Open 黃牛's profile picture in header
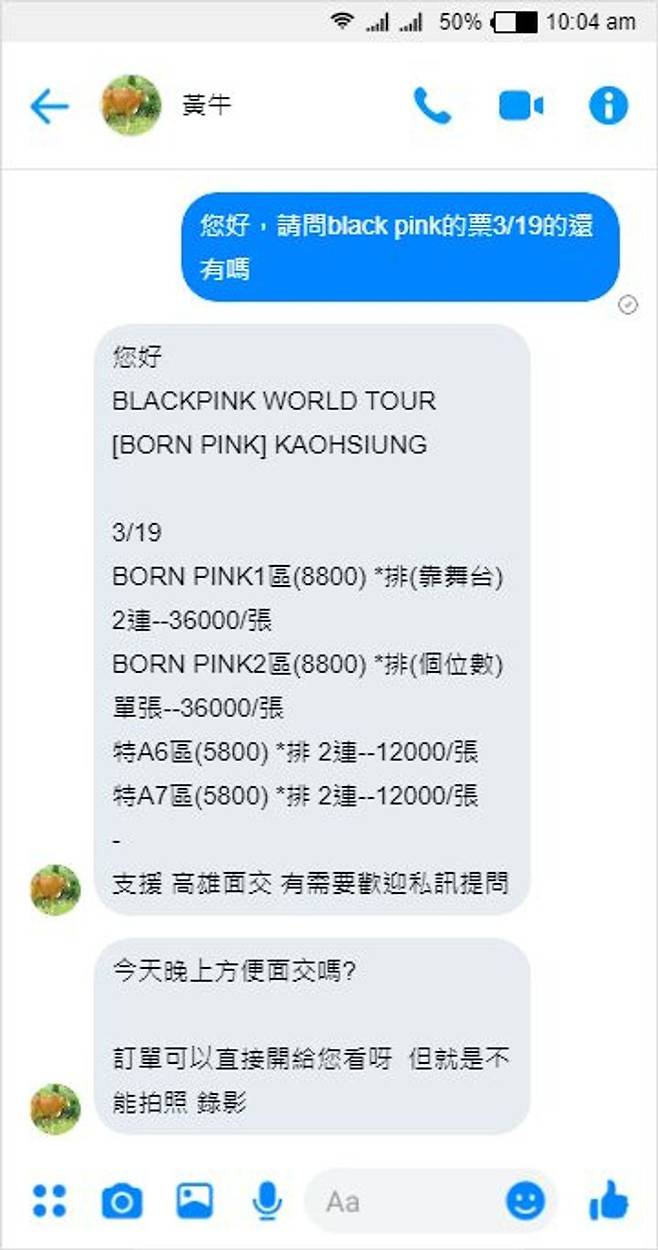 pyautogui.click(x=131, y=106)
